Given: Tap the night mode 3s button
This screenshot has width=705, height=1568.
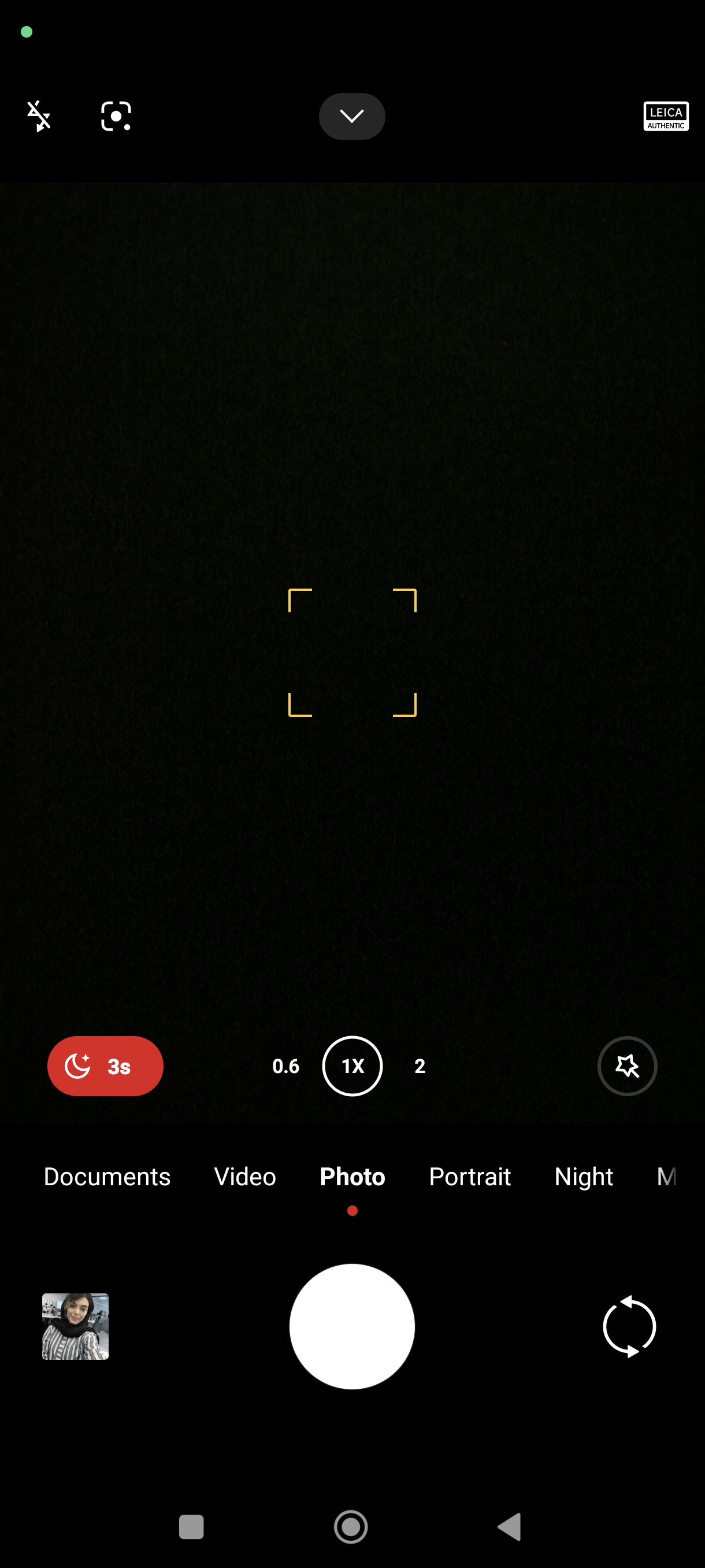Looking at the screenshot, I should (105, 1066).
